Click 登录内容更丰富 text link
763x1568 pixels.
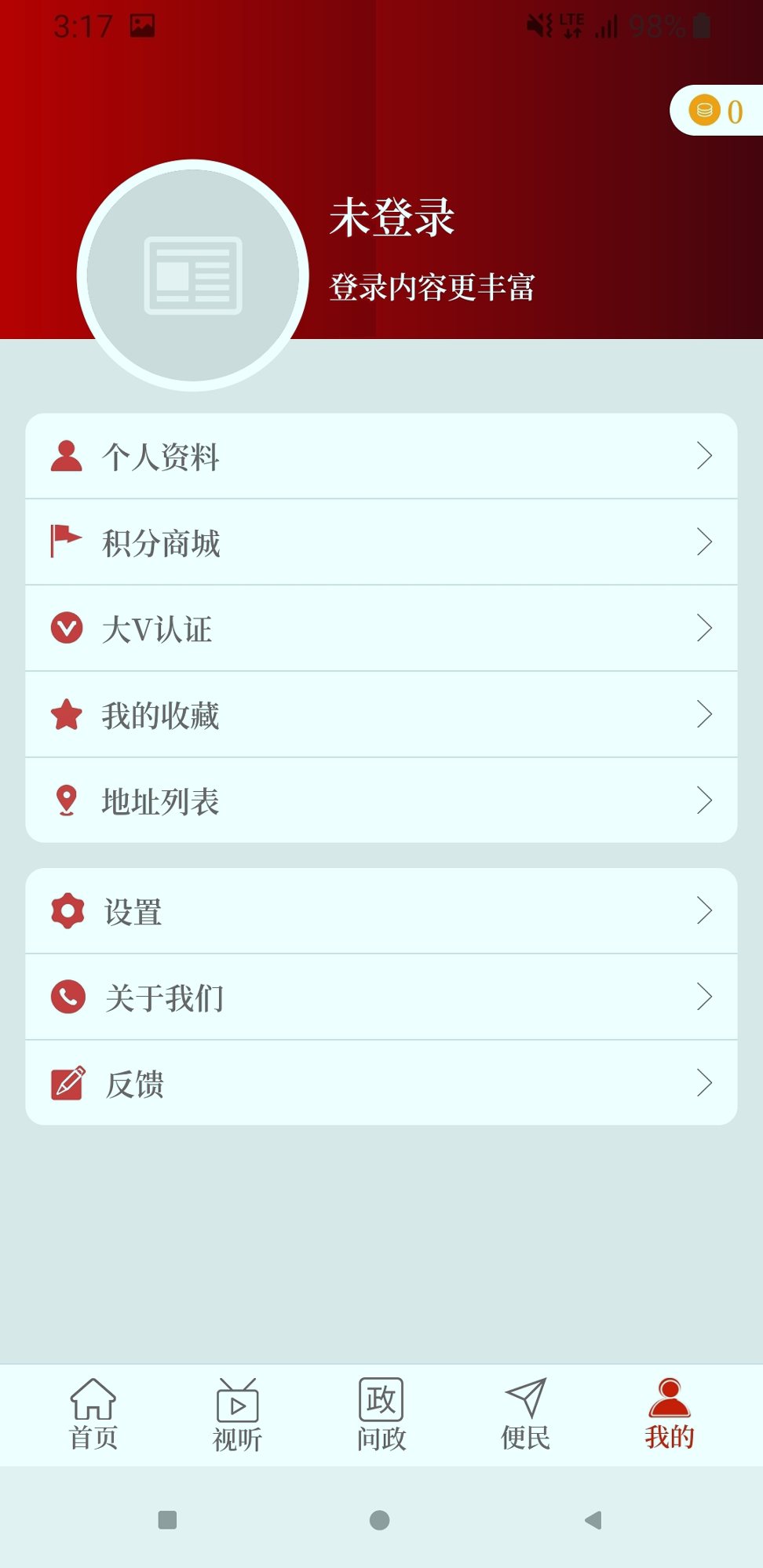pos(431,288)
